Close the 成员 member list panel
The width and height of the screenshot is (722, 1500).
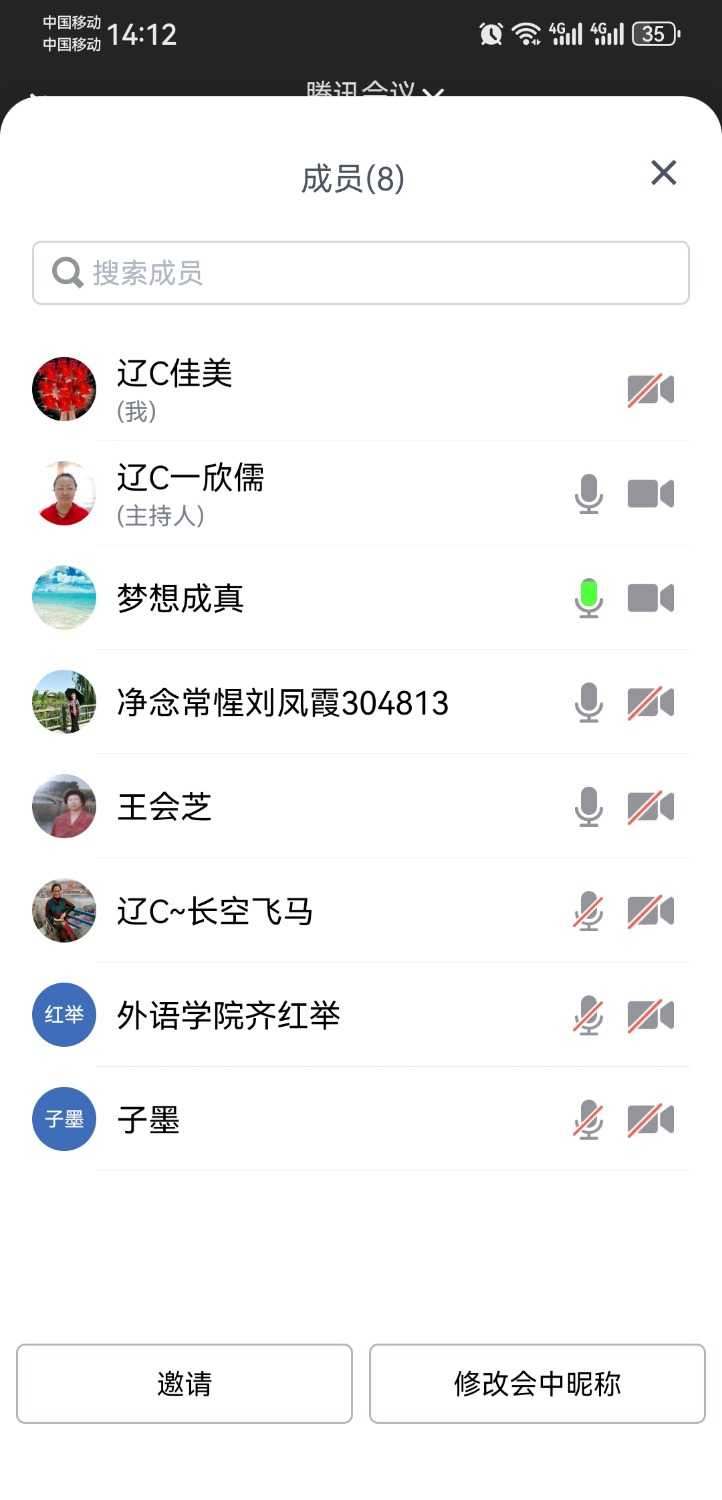click(662, 173)
